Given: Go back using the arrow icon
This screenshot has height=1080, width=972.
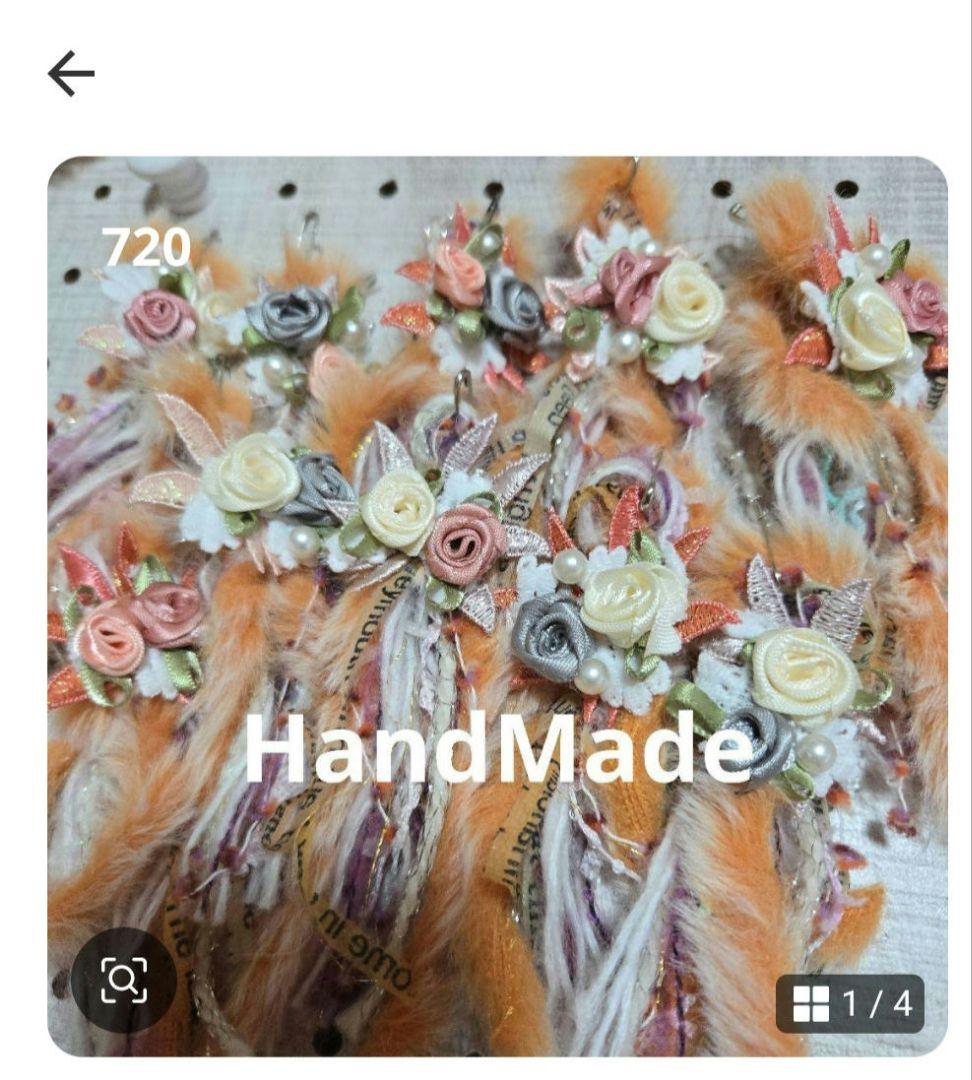Looking at the screenshot, I should [71, 75].
